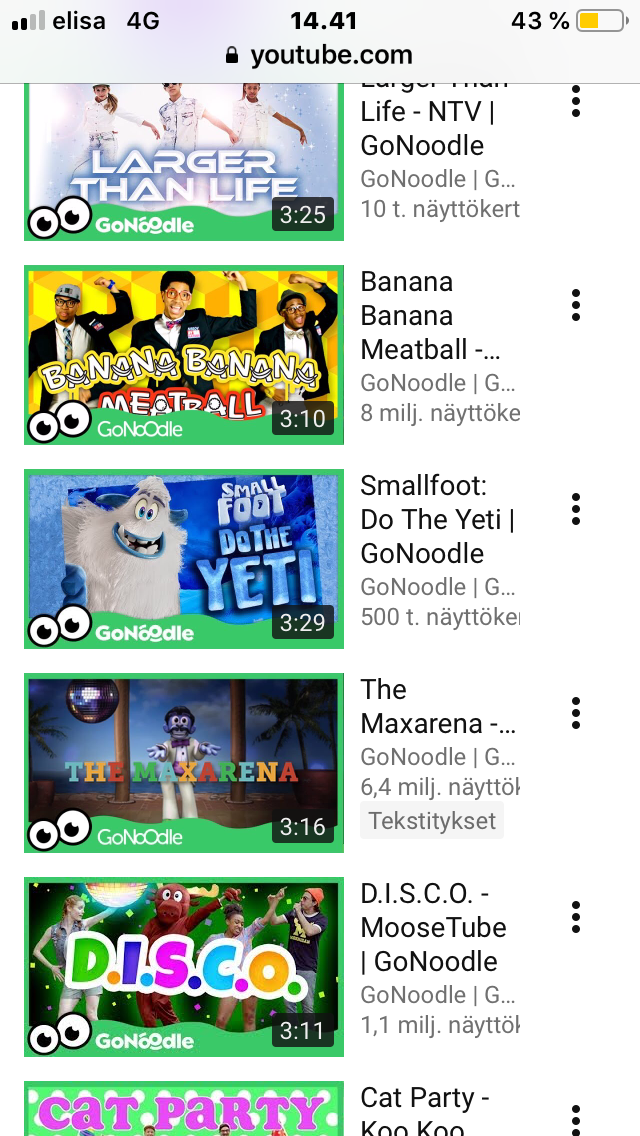This screenshot has width=640, height=1136.
Task: Open the Smallfoot: Do The Yeti title
Action: (438, 519)
